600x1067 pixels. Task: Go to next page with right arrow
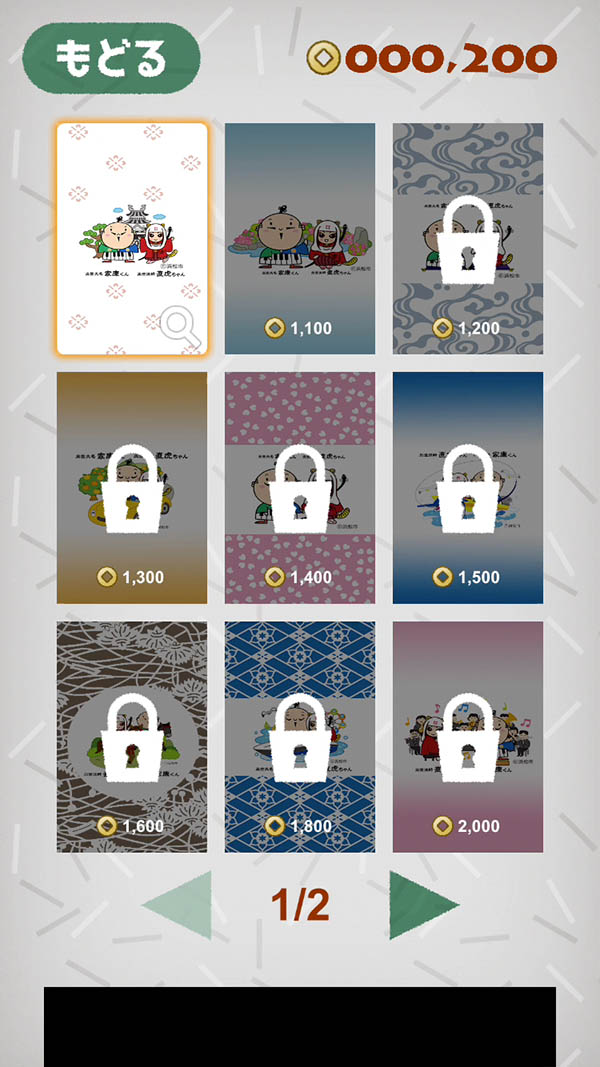(x=420, y=905)
